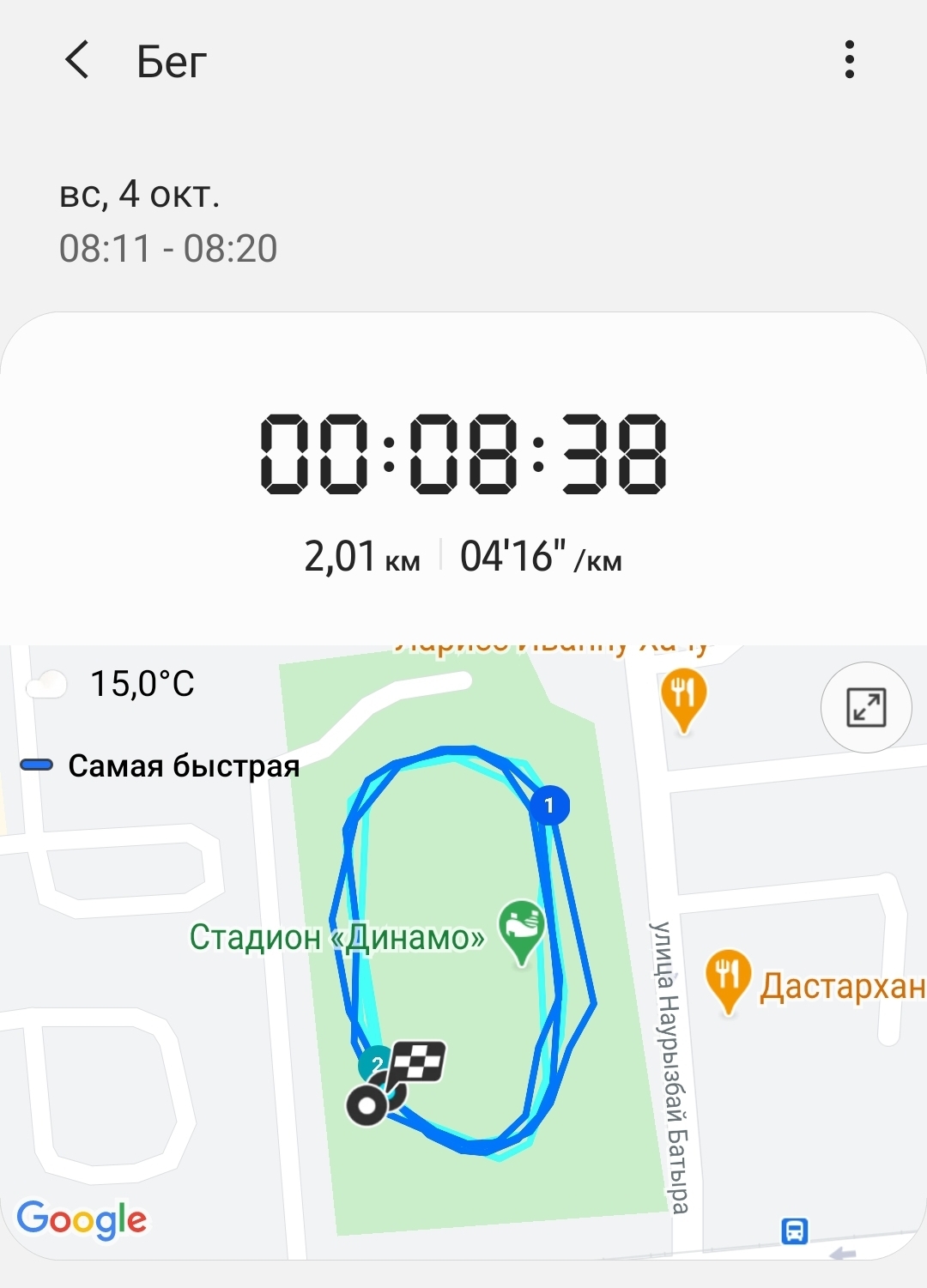927x1288 pixels.
Task: Open the three-dot overflow menu
Action: pos(849,60)
